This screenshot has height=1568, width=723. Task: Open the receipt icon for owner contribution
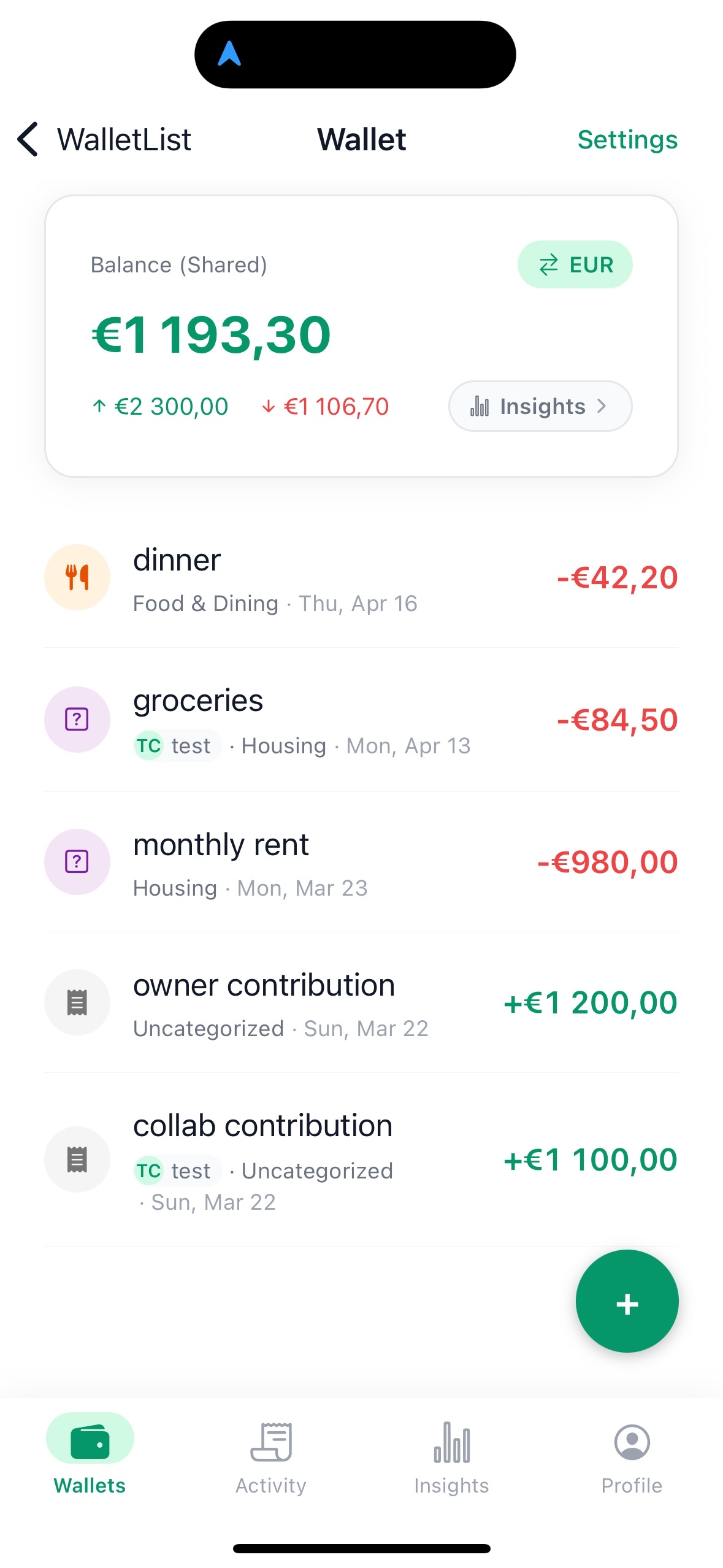click(x=77, y=1001)
